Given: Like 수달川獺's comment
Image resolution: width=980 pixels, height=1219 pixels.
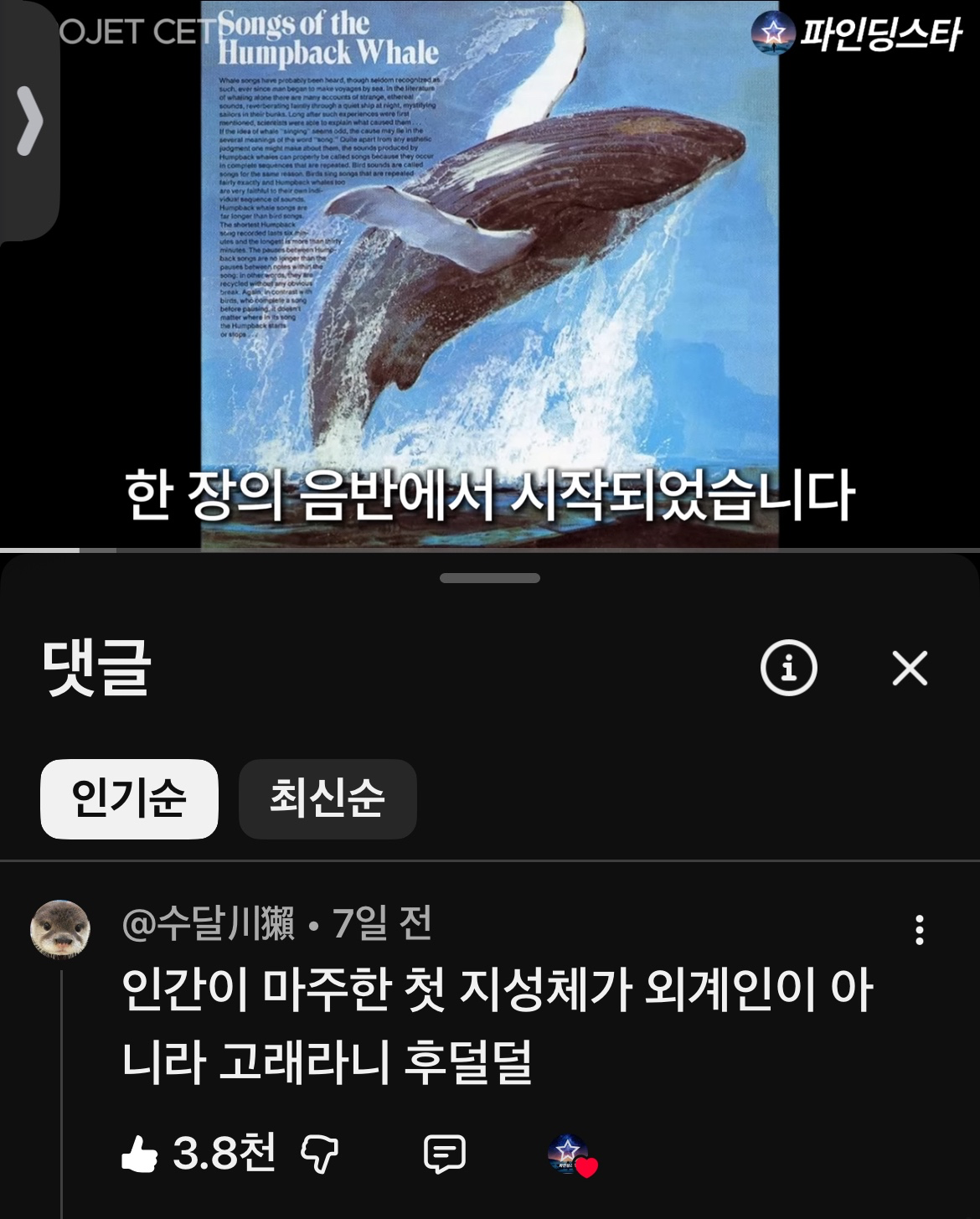Looking at the screenshot, I should click(140, 1154).
